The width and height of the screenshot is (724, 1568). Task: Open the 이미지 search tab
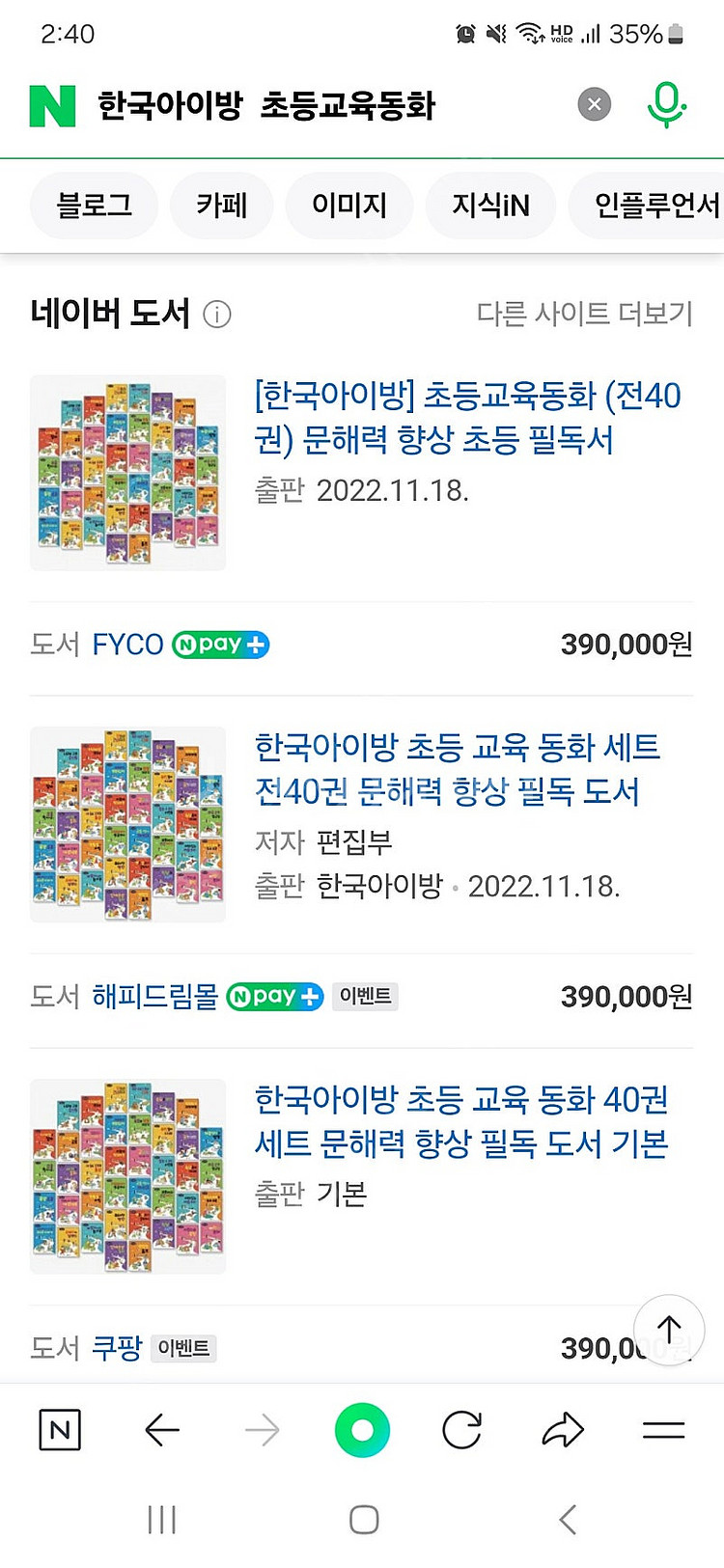point(348,205)
